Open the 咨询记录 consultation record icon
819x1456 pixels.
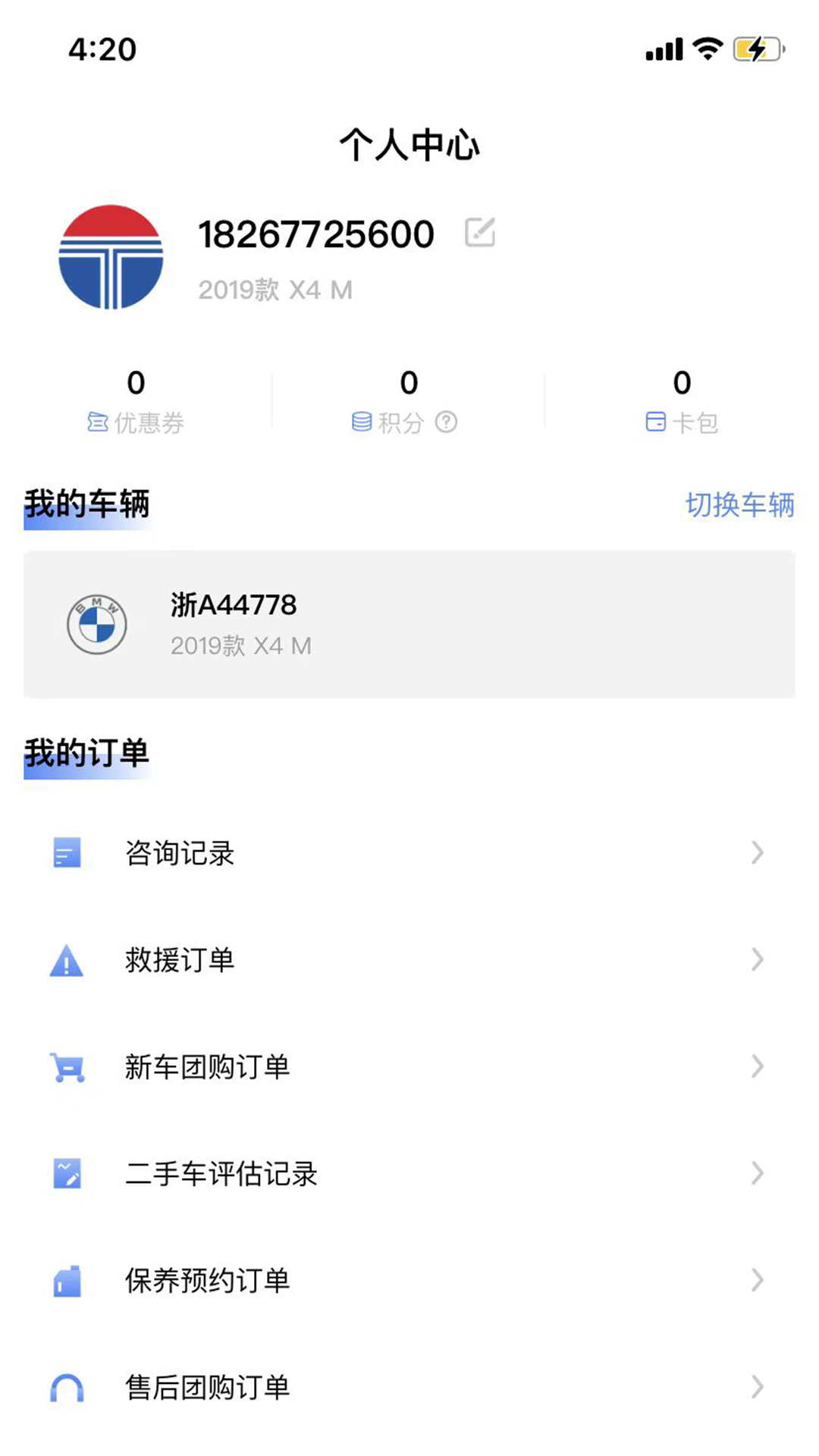tap(66, 854)
